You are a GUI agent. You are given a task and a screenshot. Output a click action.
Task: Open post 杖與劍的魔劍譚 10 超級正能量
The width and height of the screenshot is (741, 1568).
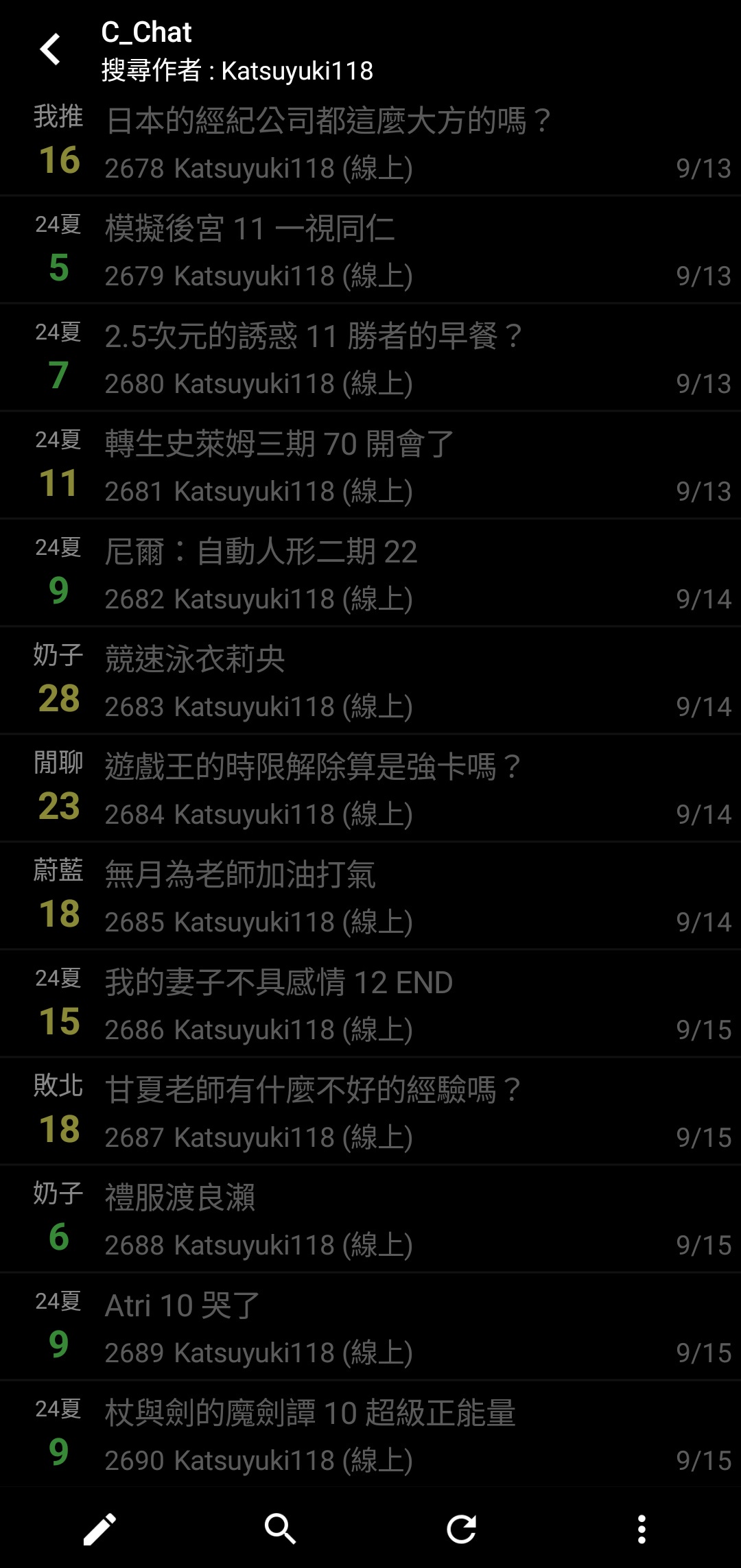pos(370,1434)
